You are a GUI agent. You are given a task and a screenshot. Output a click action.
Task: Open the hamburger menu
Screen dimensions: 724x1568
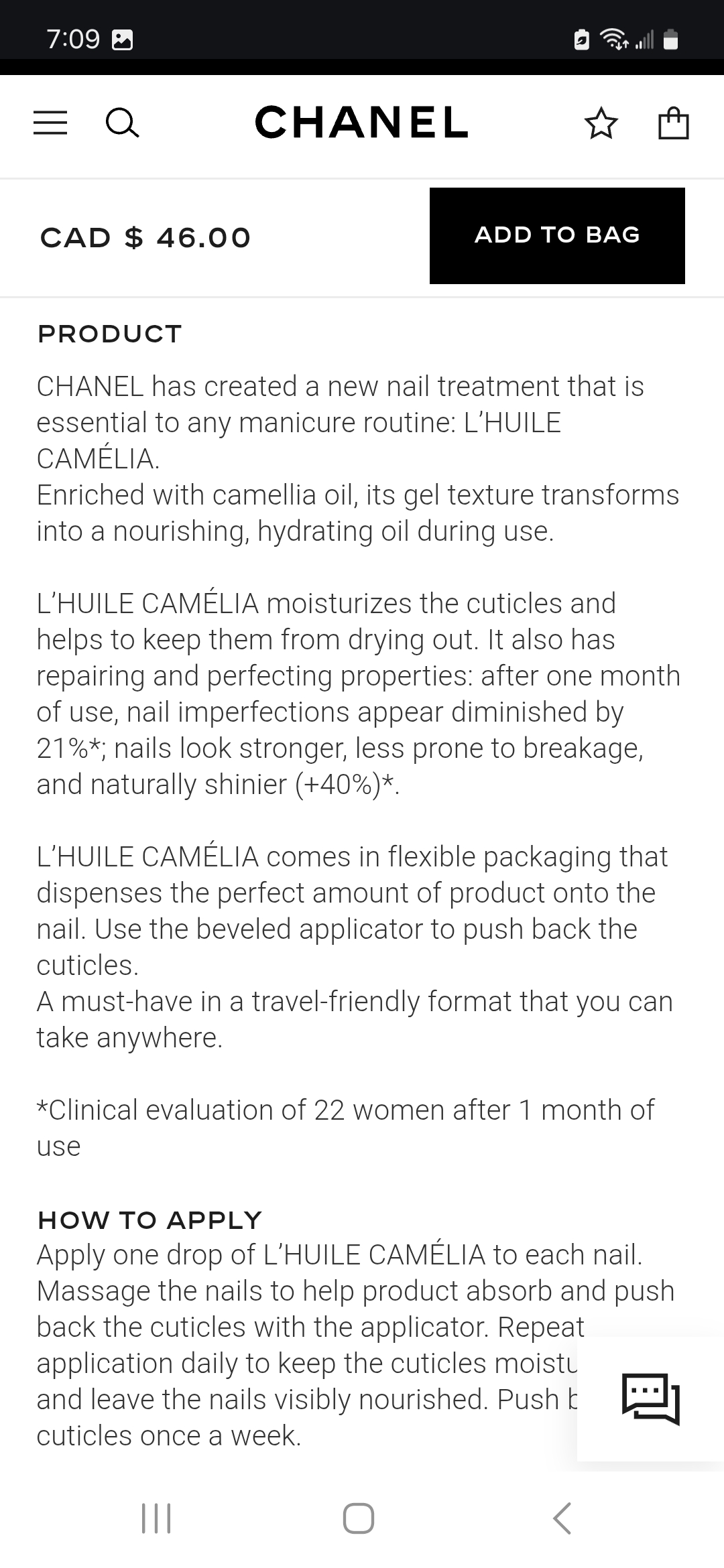point(50,123)
